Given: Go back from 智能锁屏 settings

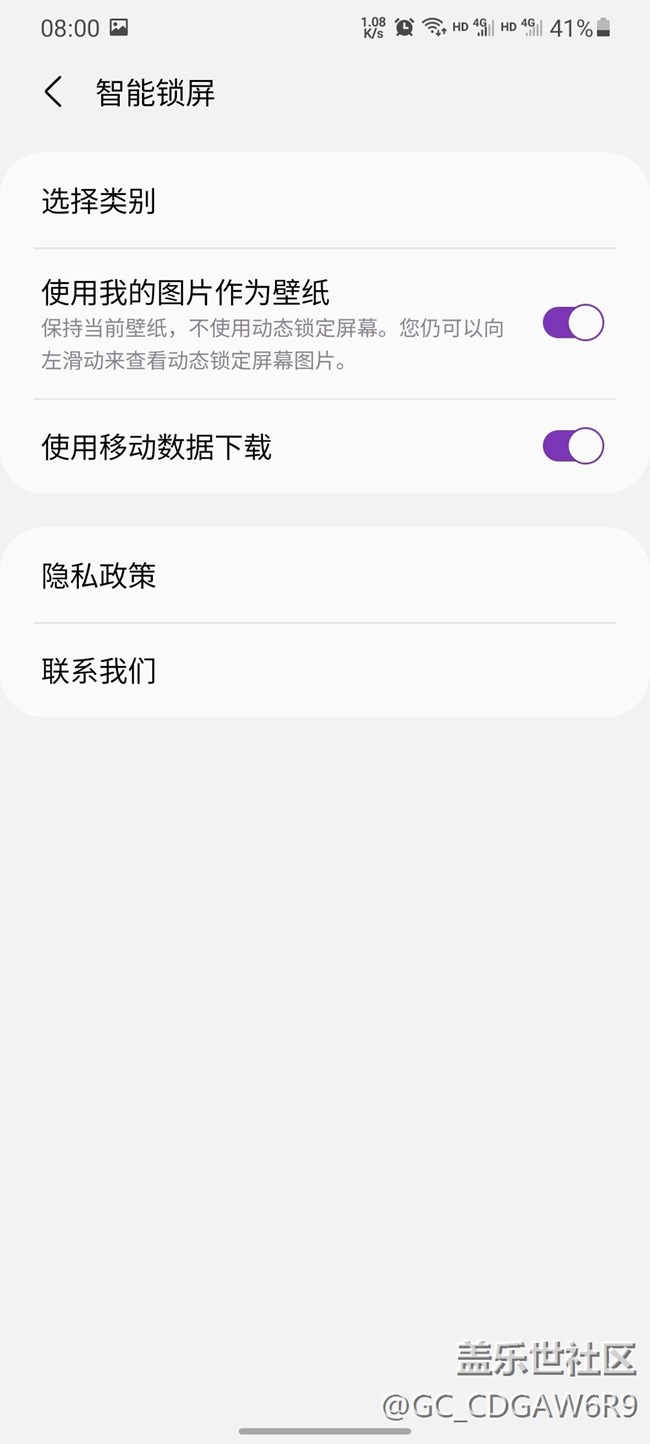Looking at the screenshot, I should coord(53,93).
